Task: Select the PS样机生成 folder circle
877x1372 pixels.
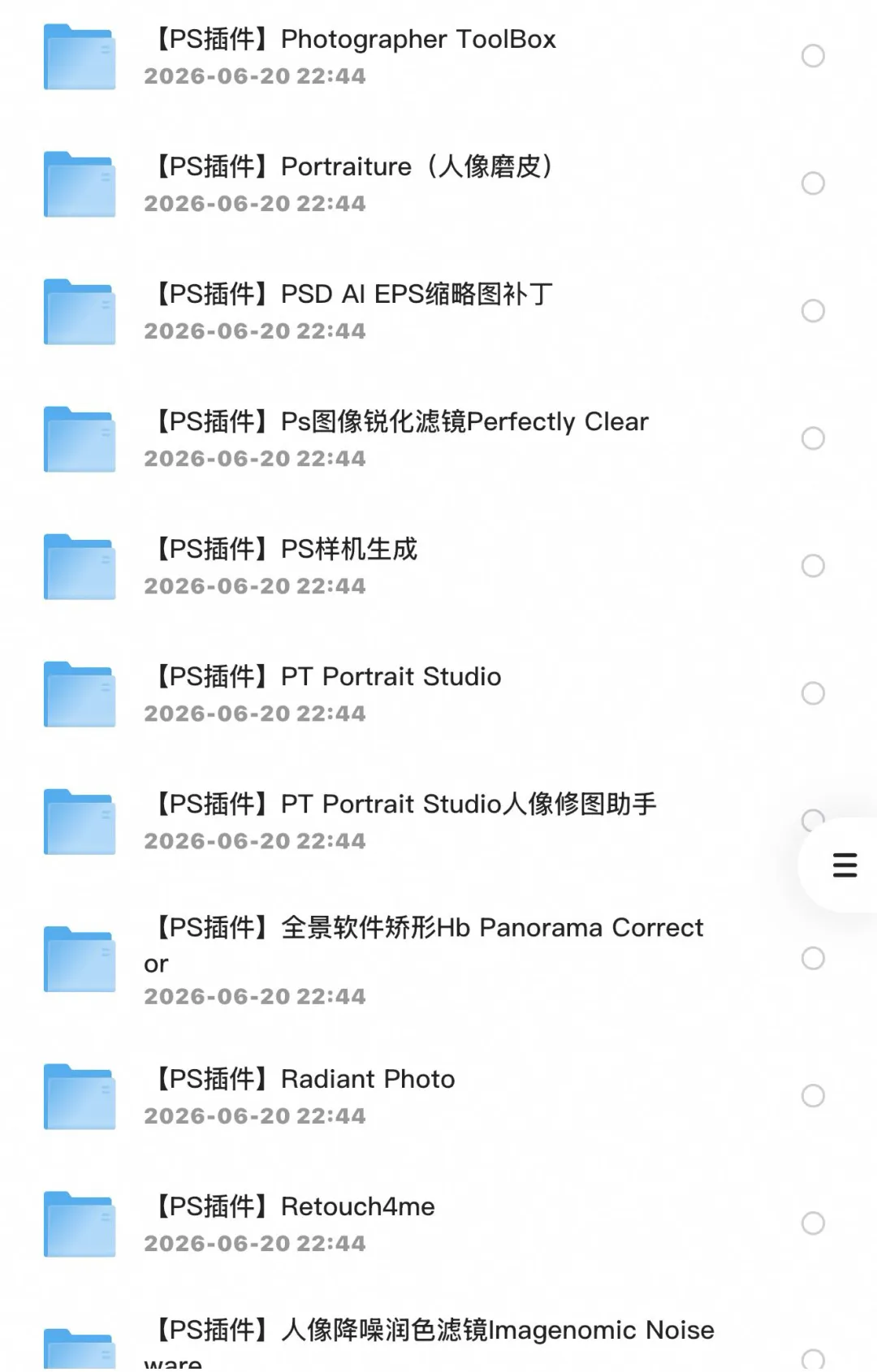Action: tap(813, 566)
